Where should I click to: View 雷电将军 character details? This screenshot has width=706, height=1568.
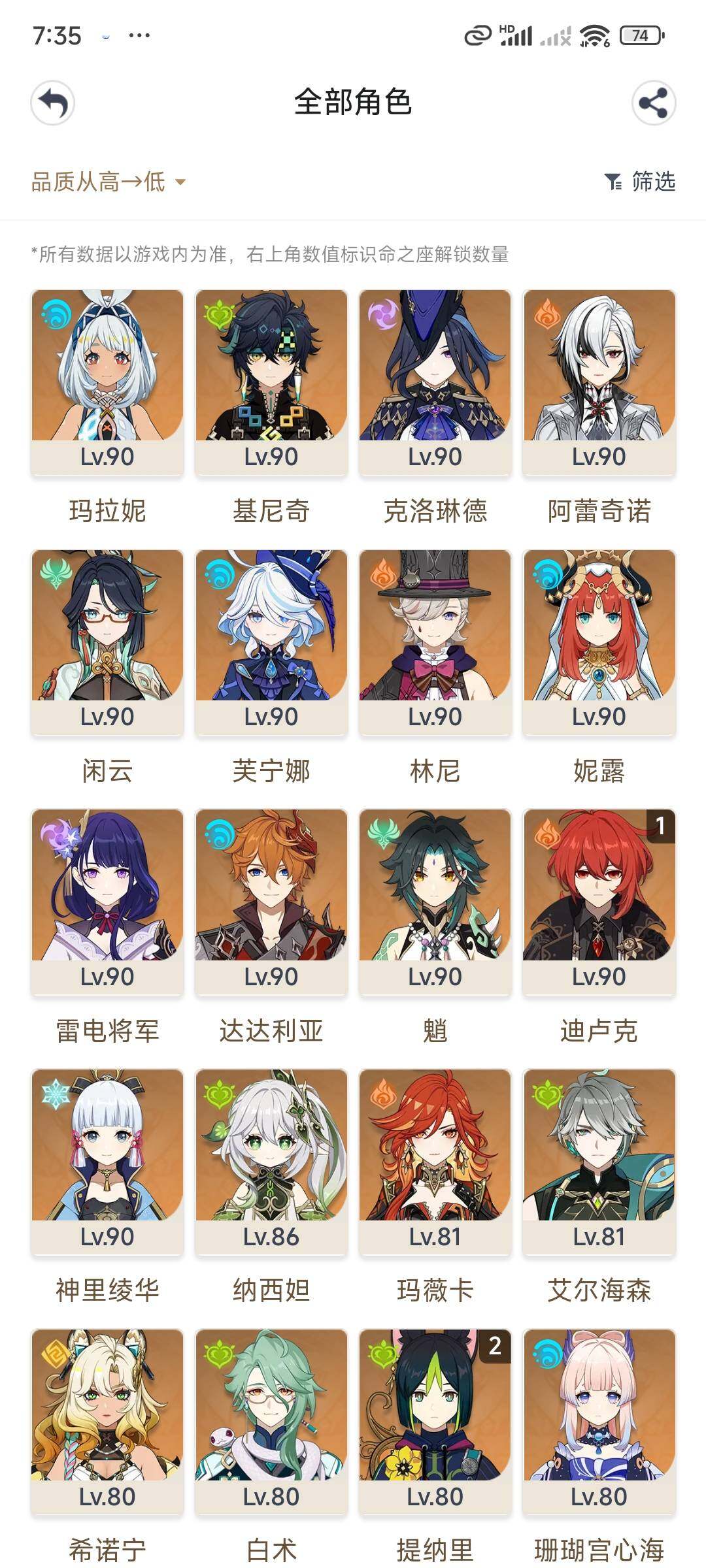(x=107, y=902)
